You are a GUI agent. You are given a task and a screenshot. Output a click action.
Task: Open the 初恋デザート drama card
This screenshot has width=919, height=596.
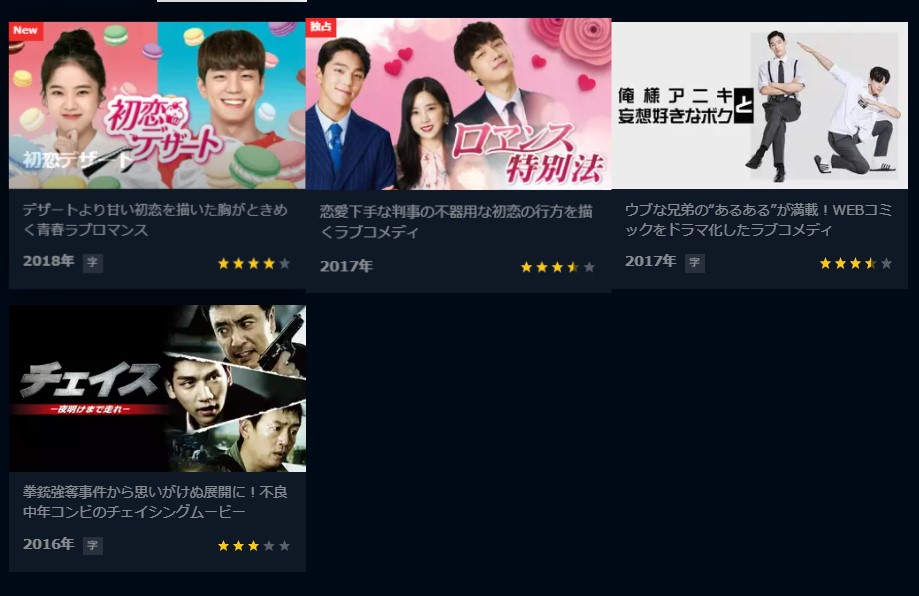tap(157, 106)
